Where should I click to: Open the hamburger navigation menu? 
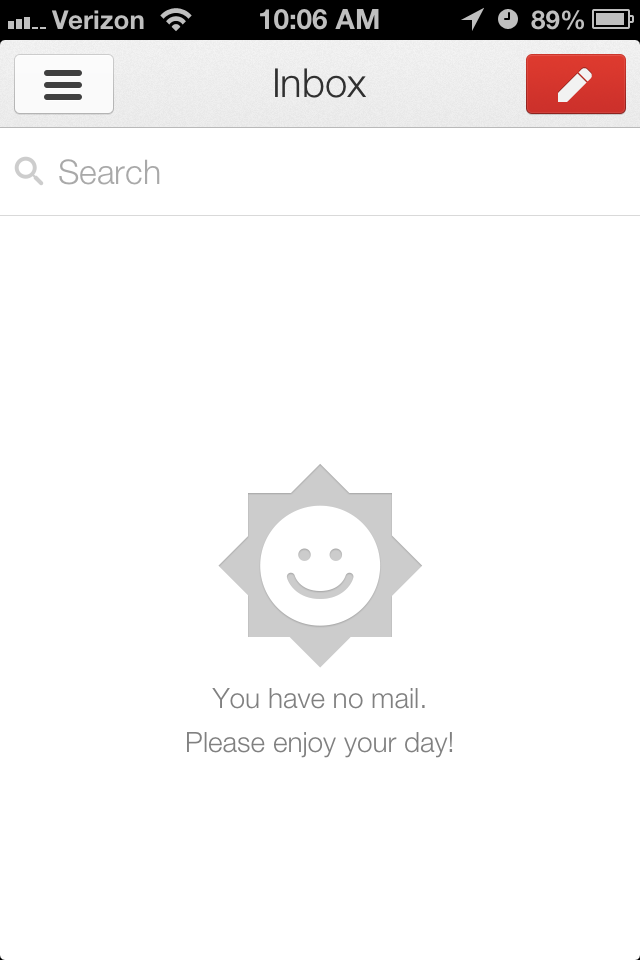click(x=63, y=84)
